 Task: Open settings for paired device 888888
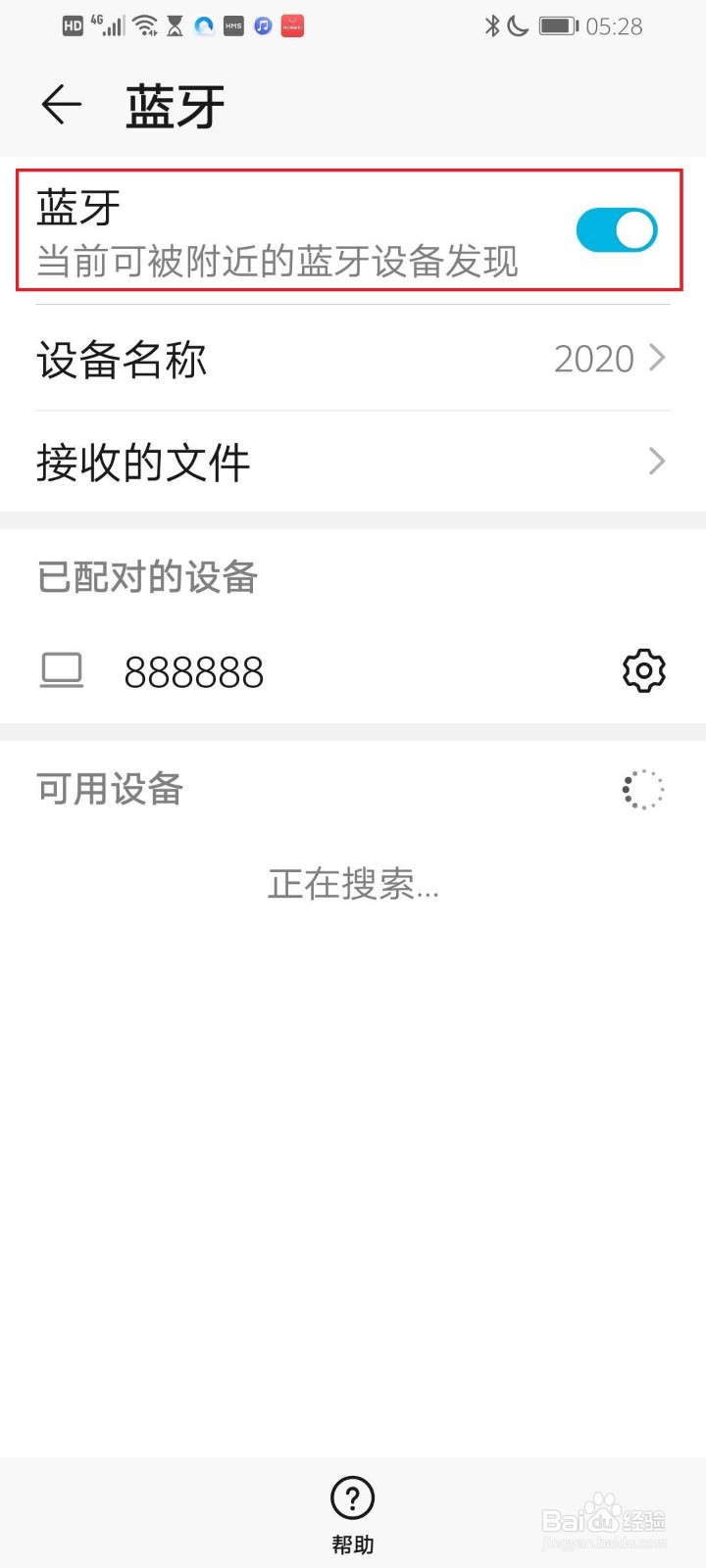(643, 670)
